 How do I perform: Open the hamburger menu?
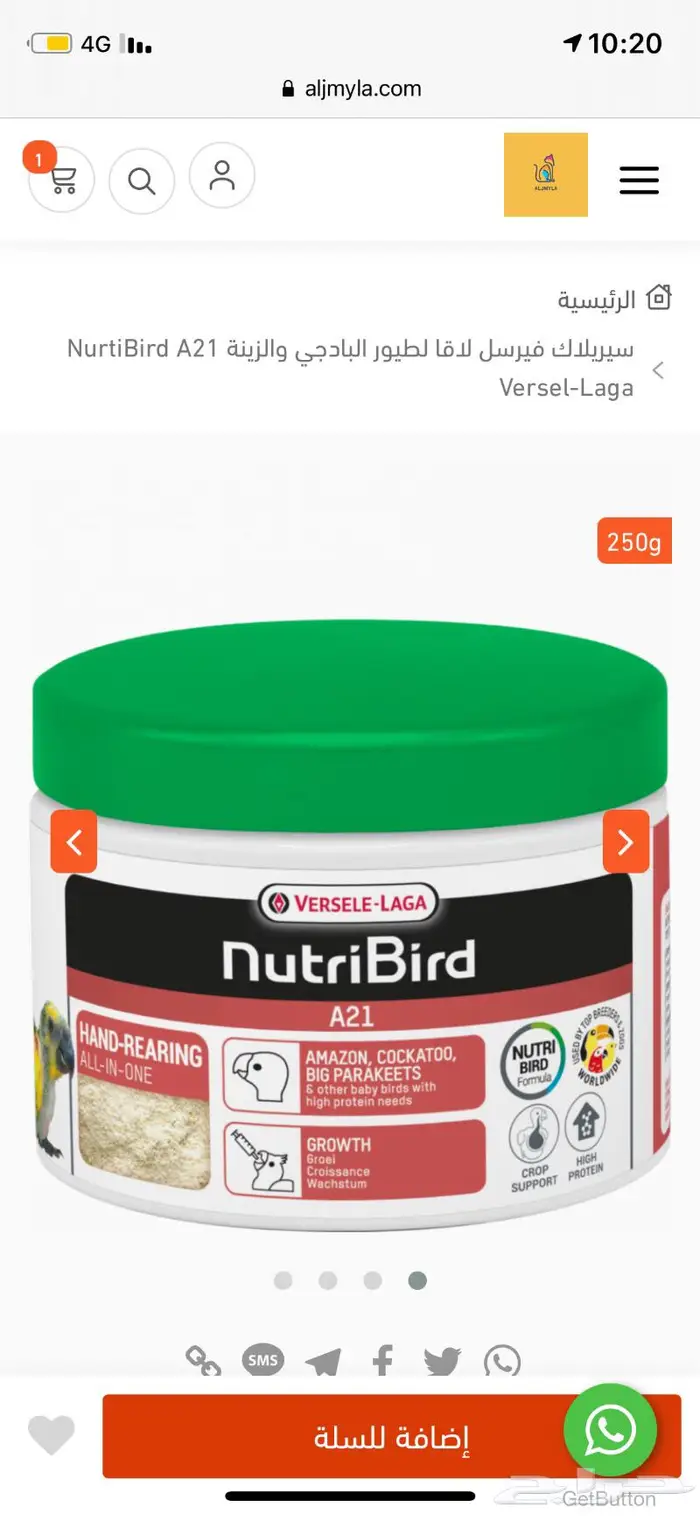(639, 179)
